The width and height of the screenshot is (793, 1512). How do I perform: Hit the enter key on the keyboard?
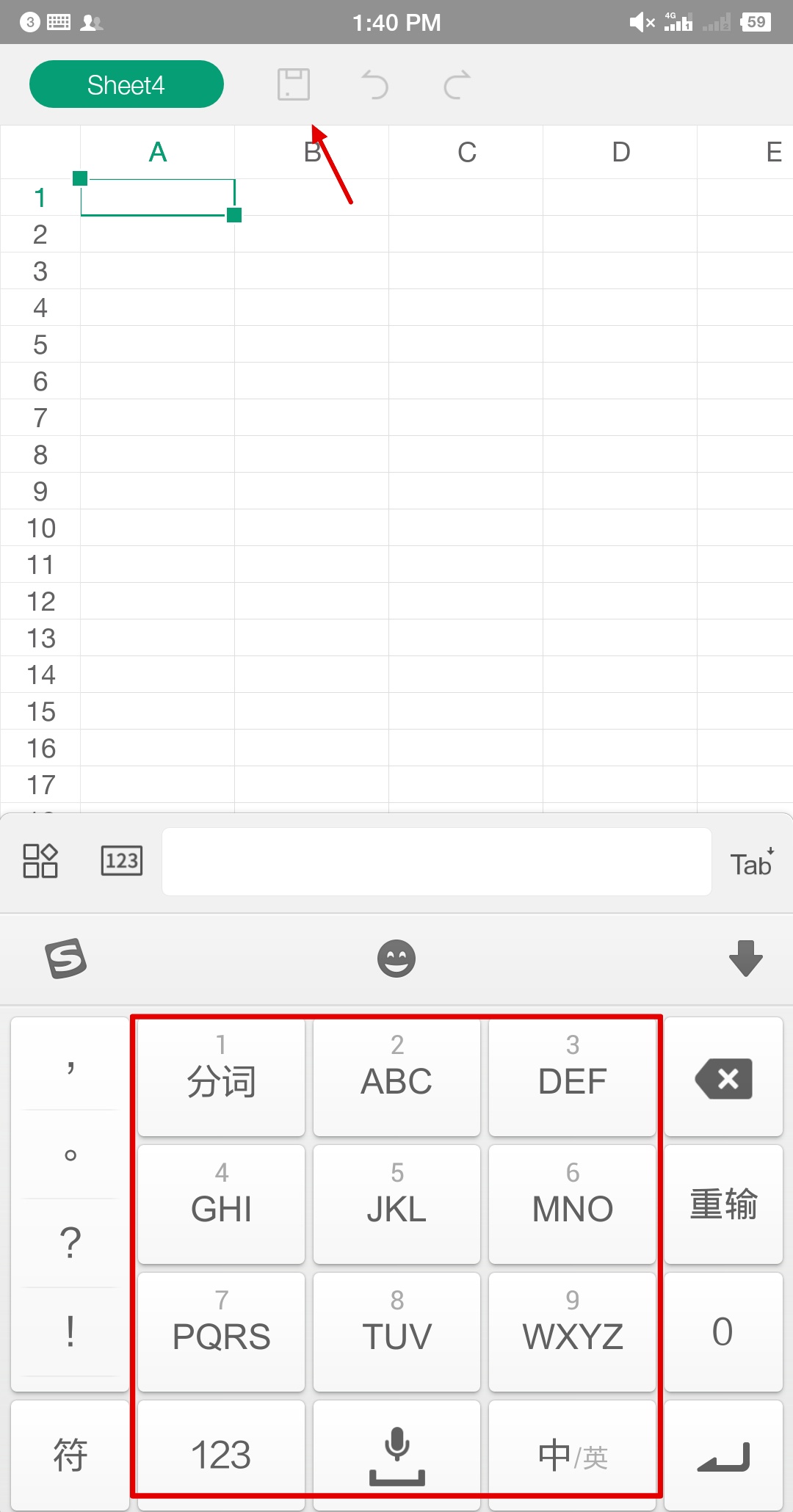[x=724, y=1455]
